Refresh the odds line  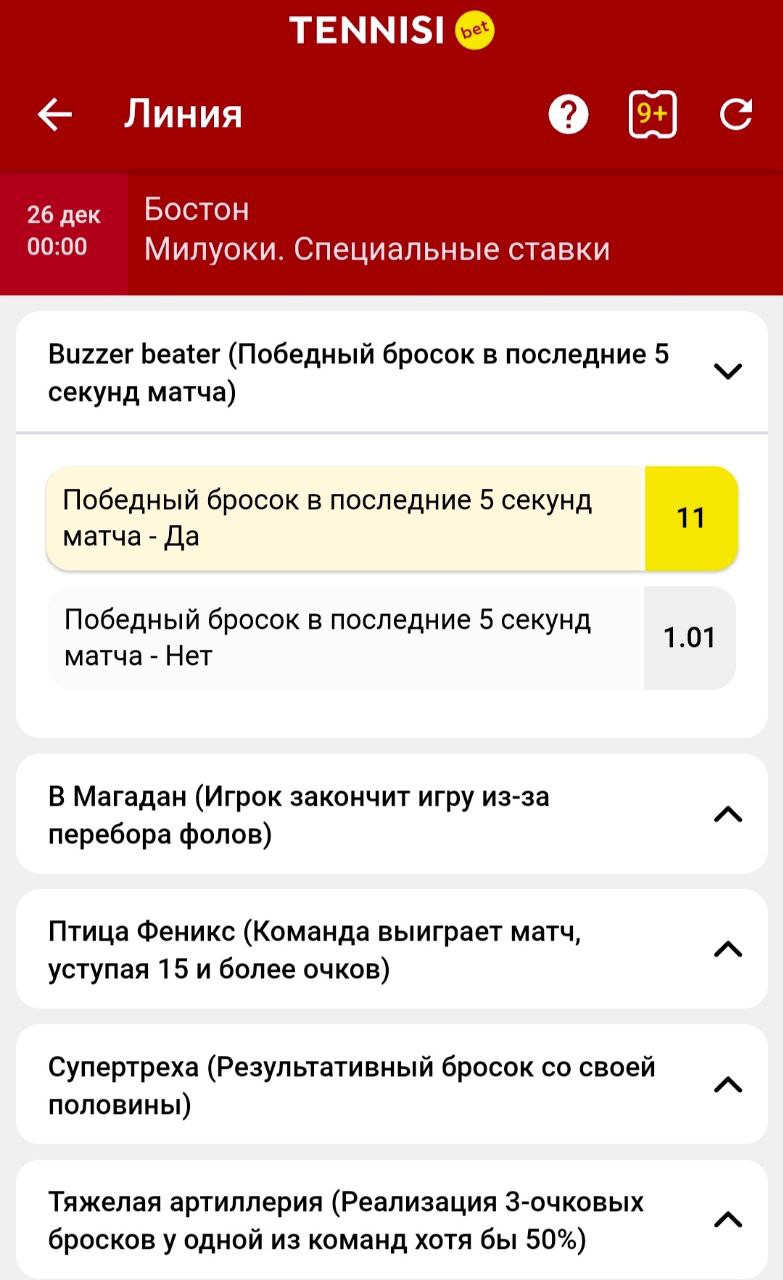[x=736, y=115]
